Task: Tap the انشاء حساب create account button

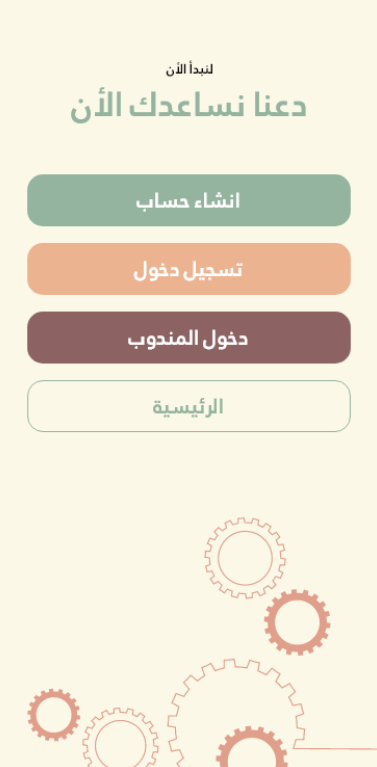Action: click(x=189, y=200)
